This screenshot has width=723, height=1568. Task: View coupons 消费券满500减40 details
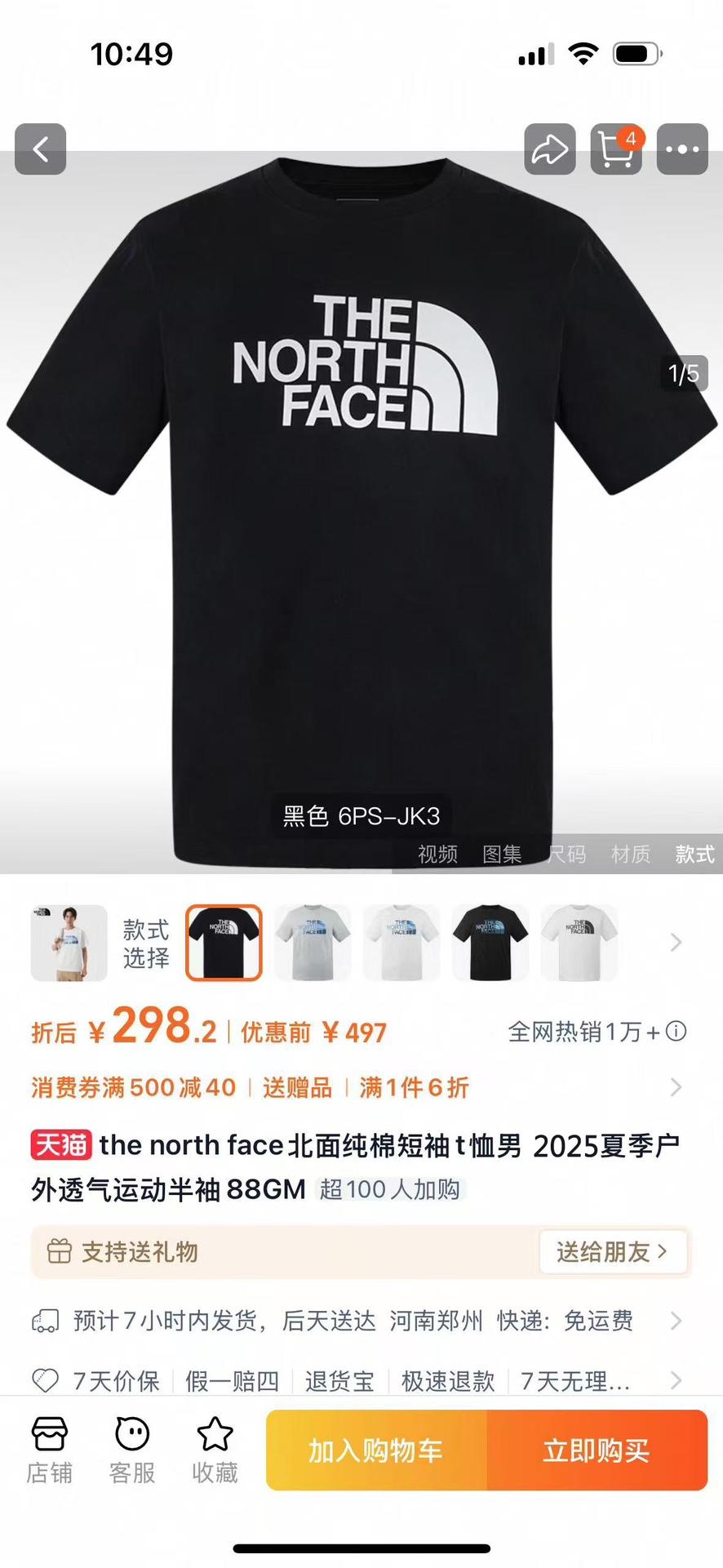tap(133, 1087)
